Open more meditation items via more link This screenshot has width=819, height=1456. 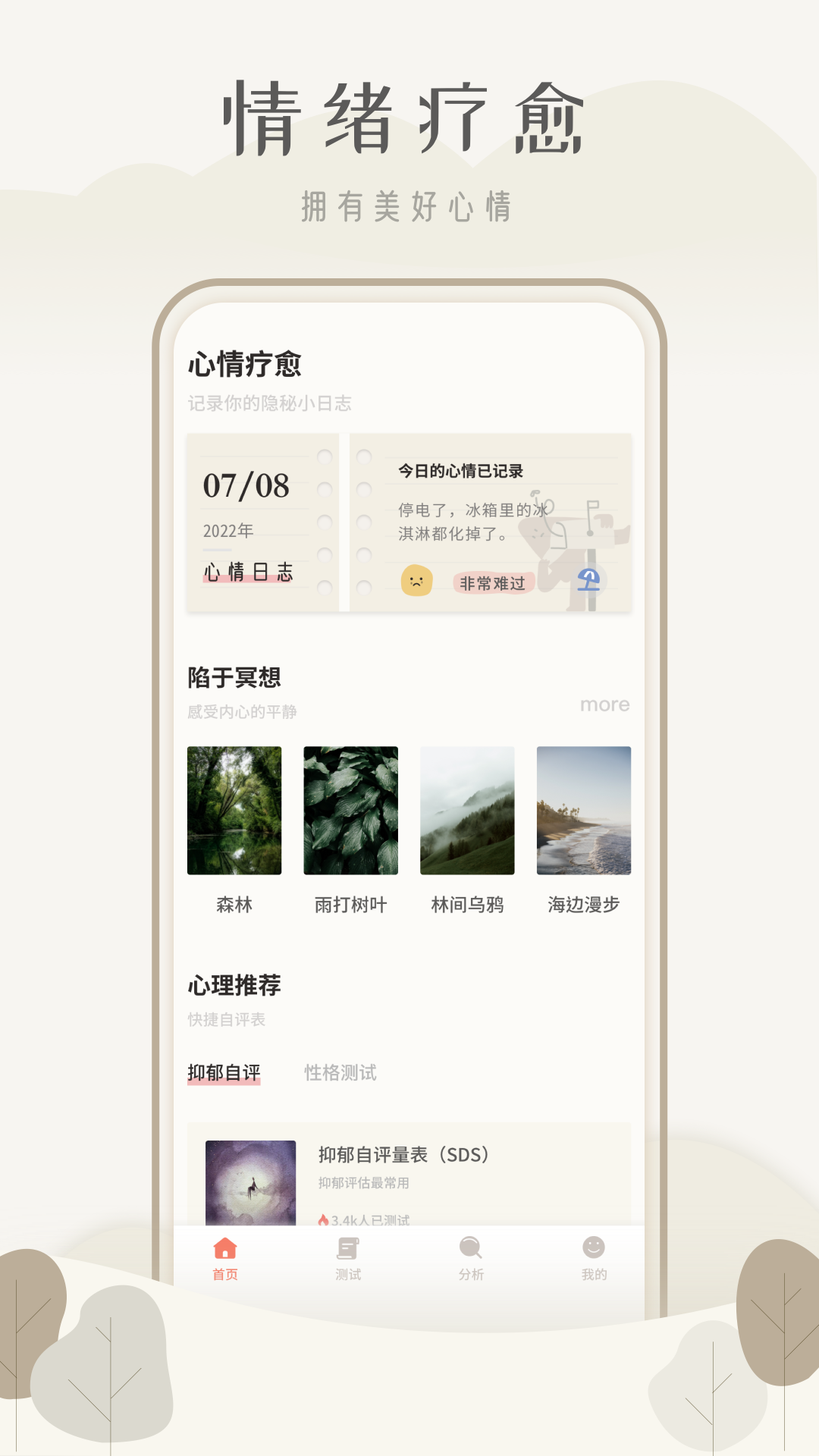pyautogui.click(x=604, y=704)
